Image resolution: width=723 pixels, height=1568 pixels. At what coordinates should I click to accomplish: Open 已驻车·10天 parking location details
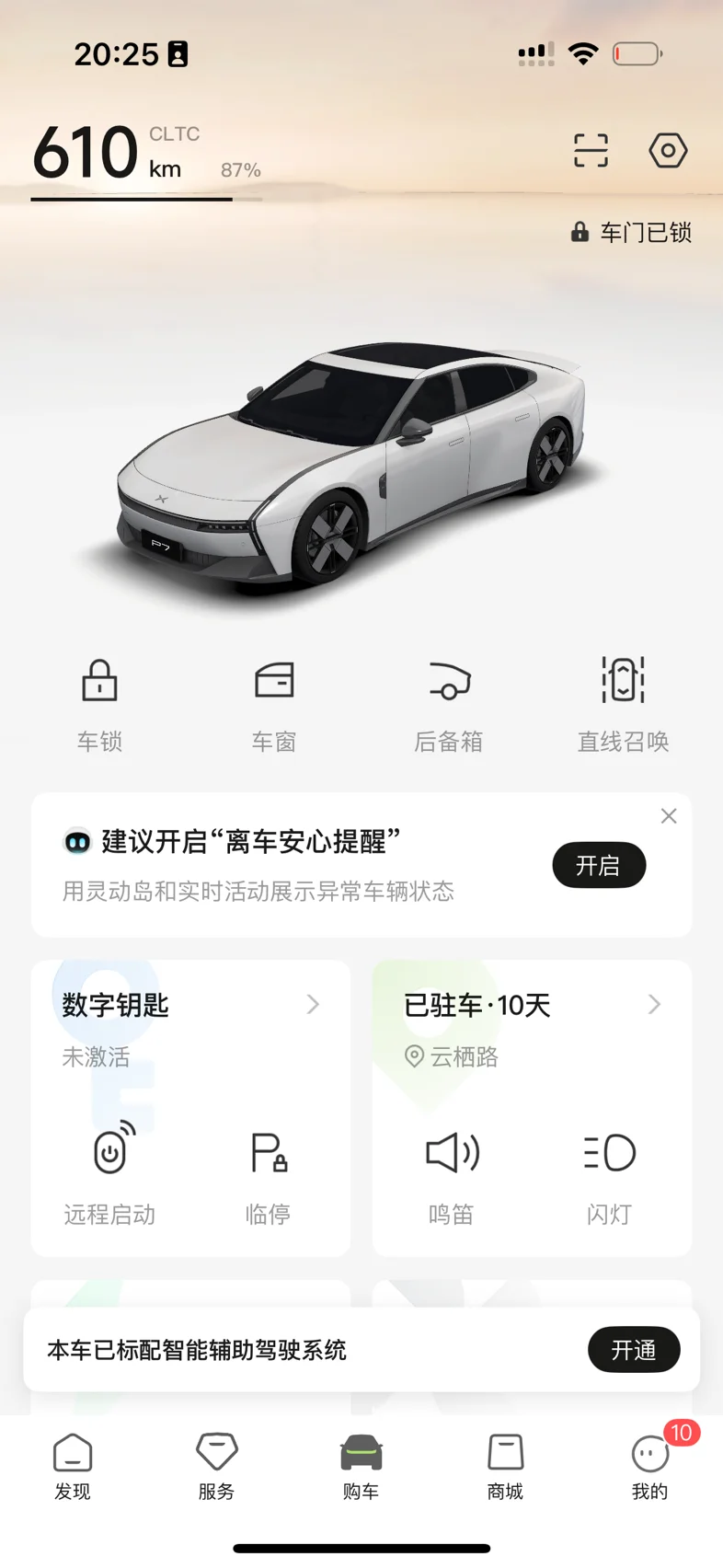click(x=532, y=1005)
